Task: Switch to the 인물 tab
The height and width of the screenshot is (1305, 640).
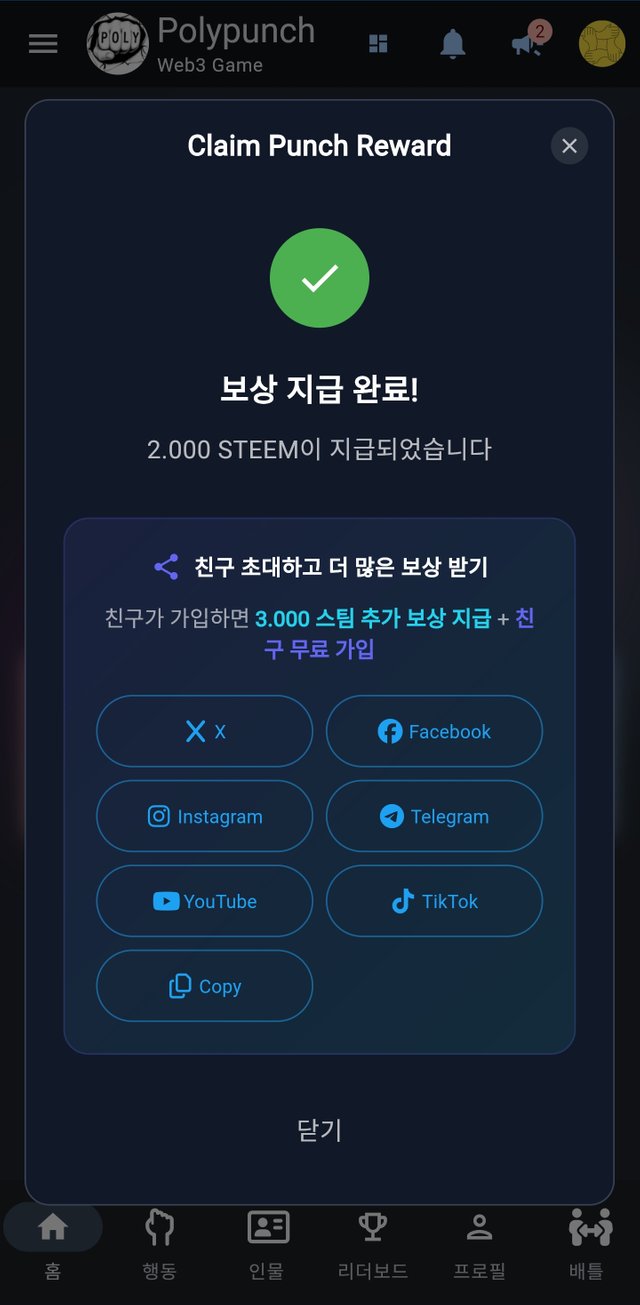Action: pos(267,1241)
